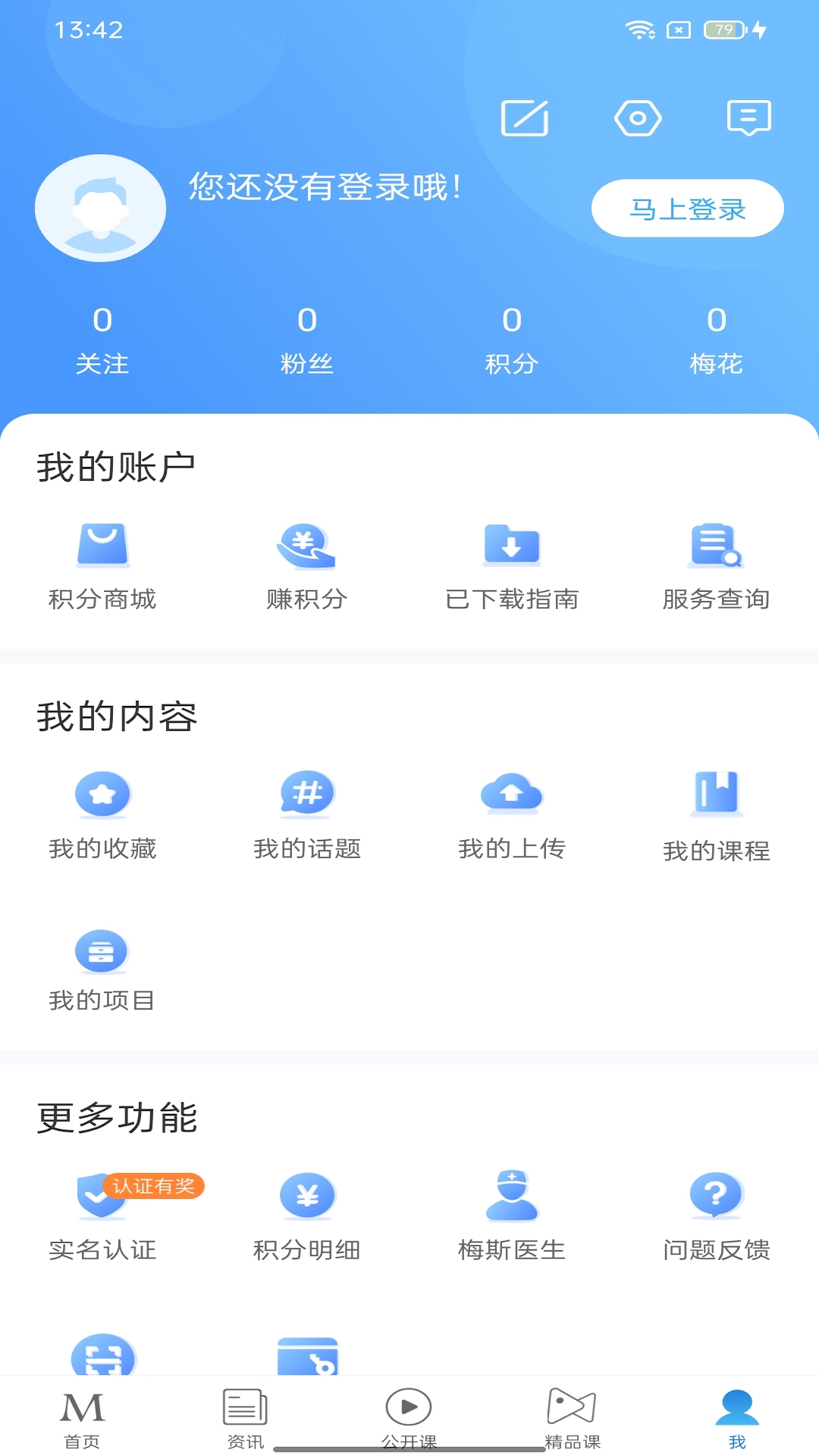
Task: Open the message bubble icon at top right
Action: coord(748,118)
